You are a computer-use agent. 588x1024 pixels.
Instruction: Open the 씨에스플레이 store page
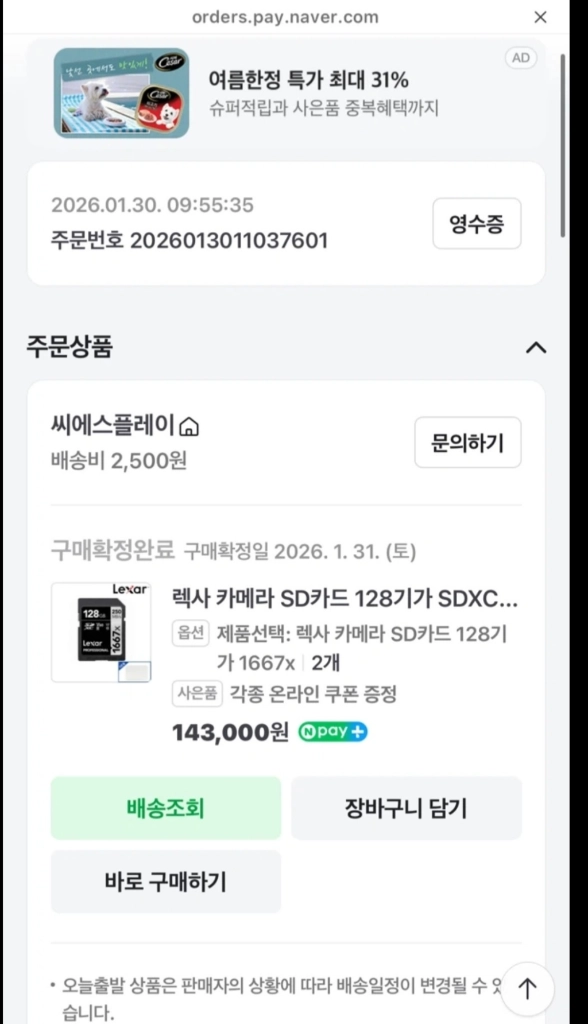click(125, 426)
